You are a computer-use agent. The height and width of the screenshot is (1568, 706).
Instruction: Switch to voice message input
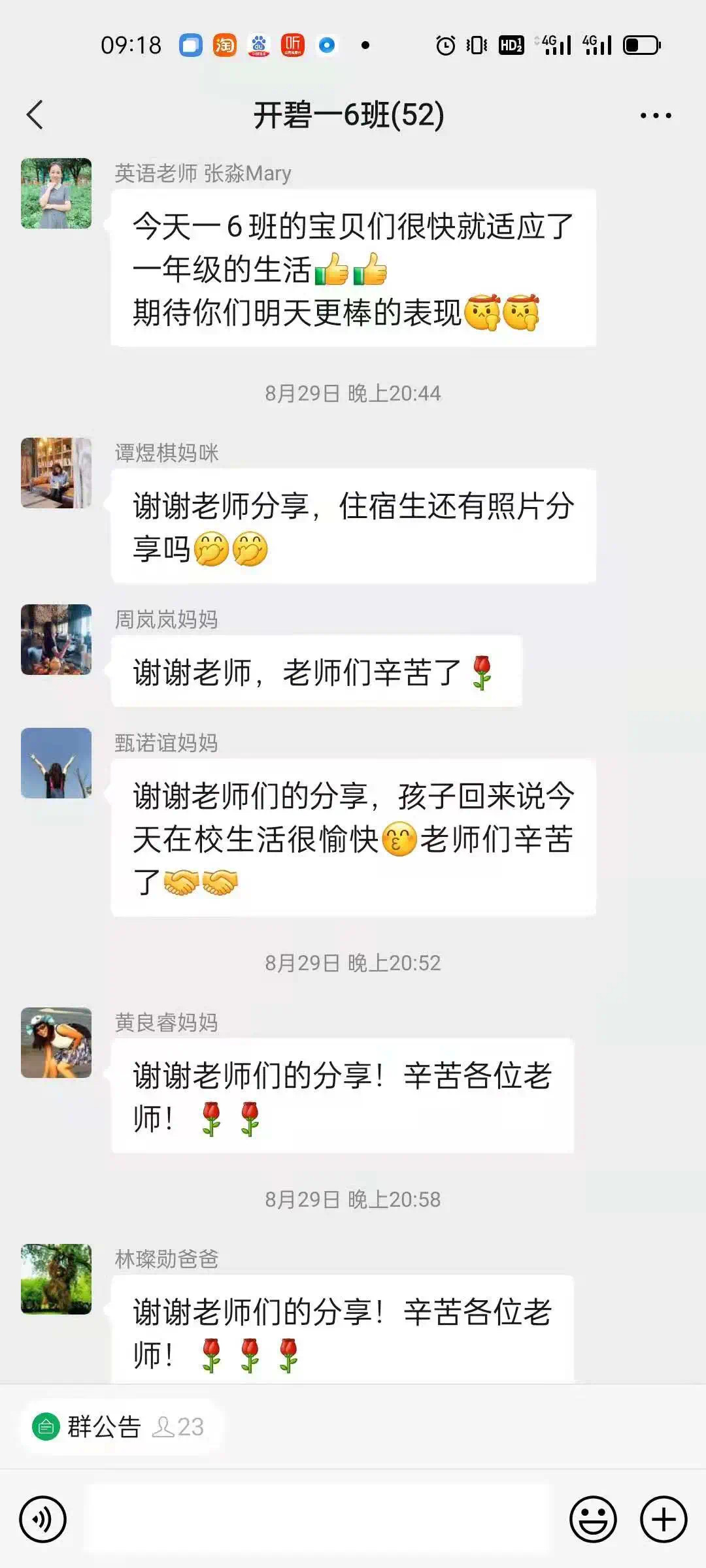[43, 1520]
